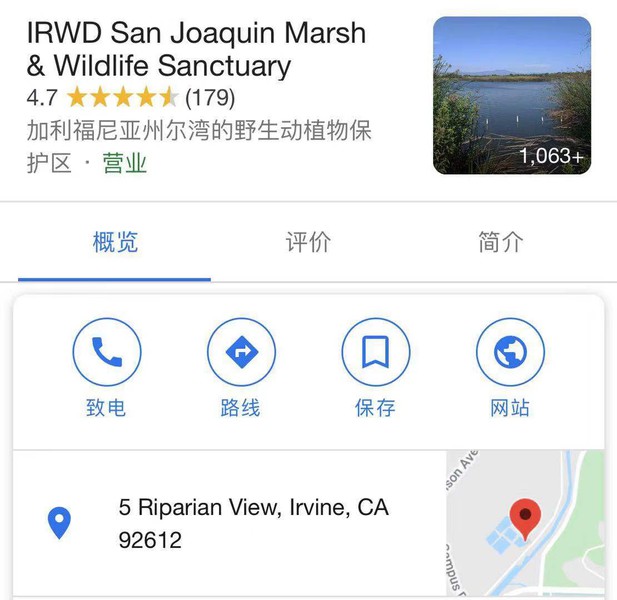Open the map preview thumbnail
617x600 pixels.
[x=525, y=524]
